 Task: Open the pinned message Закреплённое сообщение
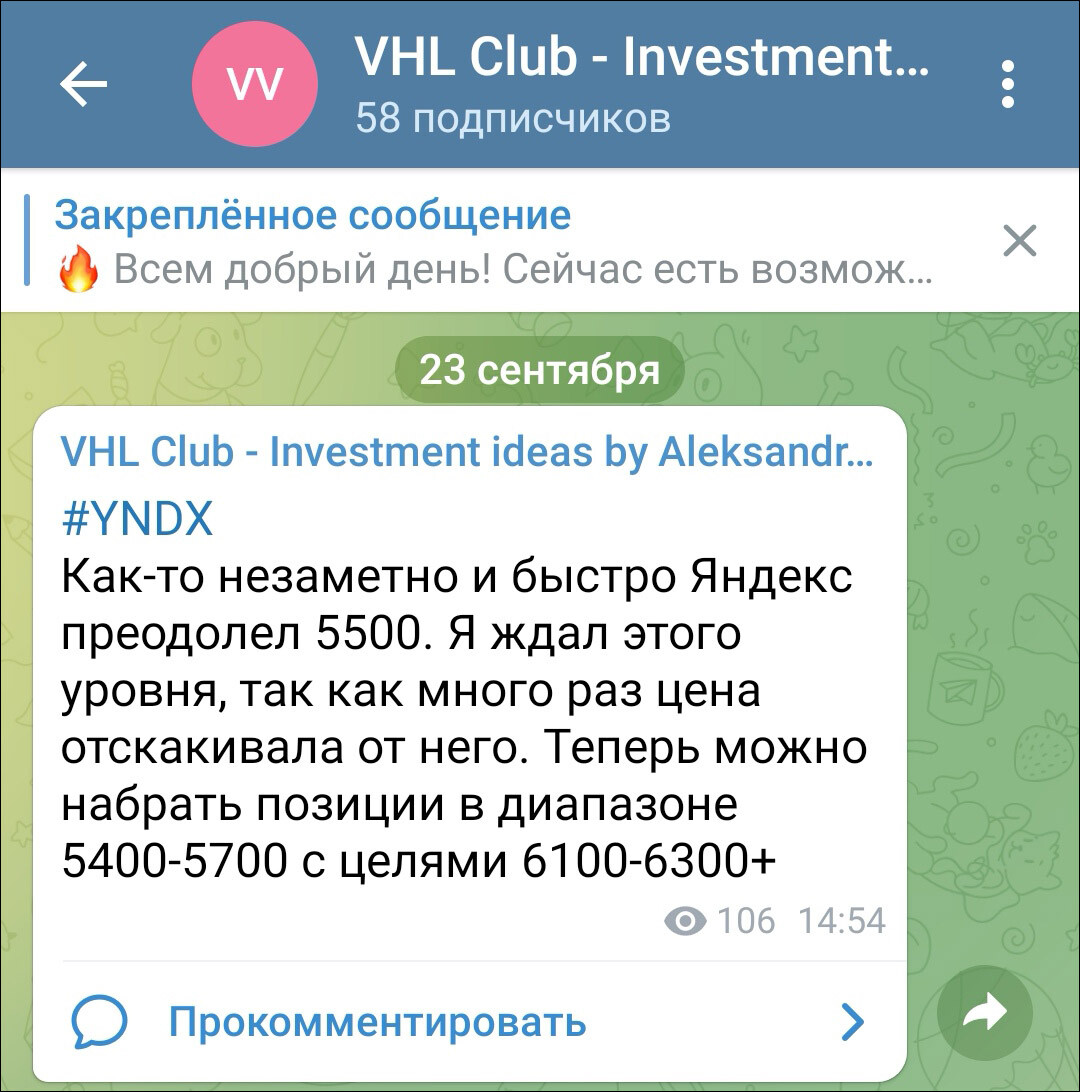tap(480, 242)
